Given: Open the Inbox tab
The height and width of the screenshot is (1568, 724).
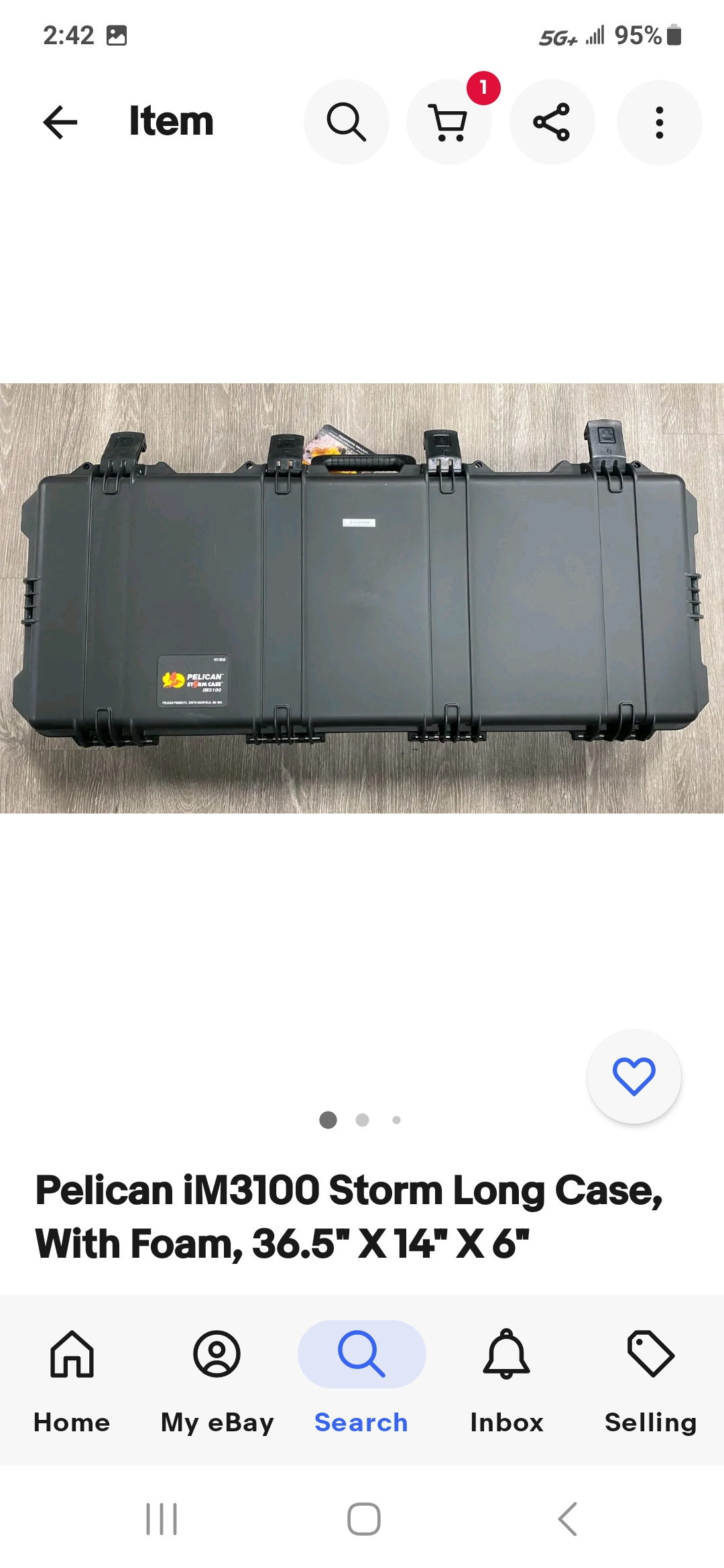Looking at the screenshot, I should [507, 1382].
